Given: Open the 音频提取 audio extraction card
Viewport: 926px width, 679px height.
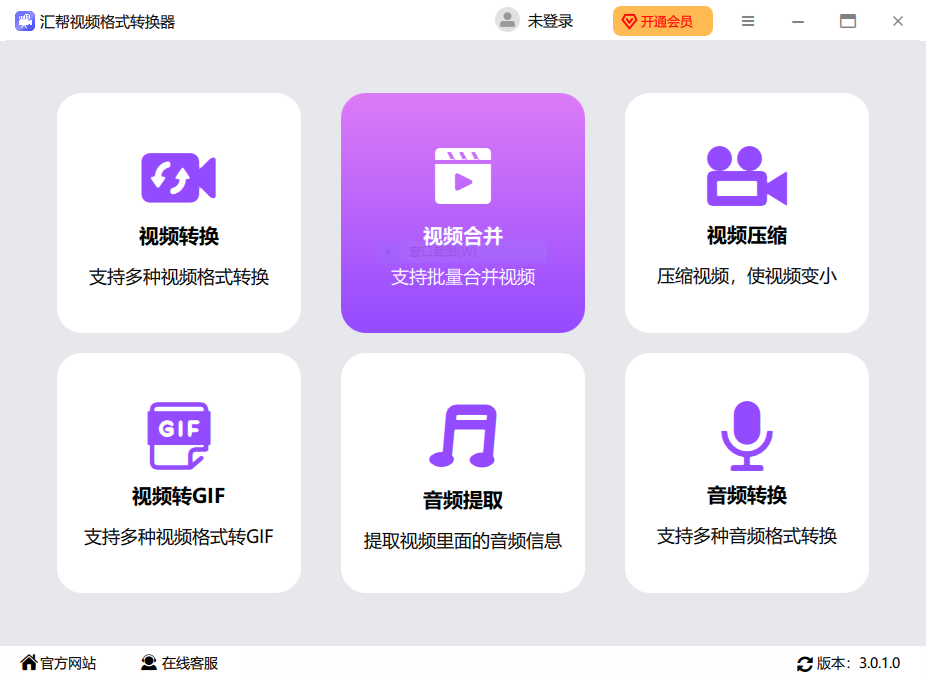Looking at the screenshot, I should click(x=462, y=473).
